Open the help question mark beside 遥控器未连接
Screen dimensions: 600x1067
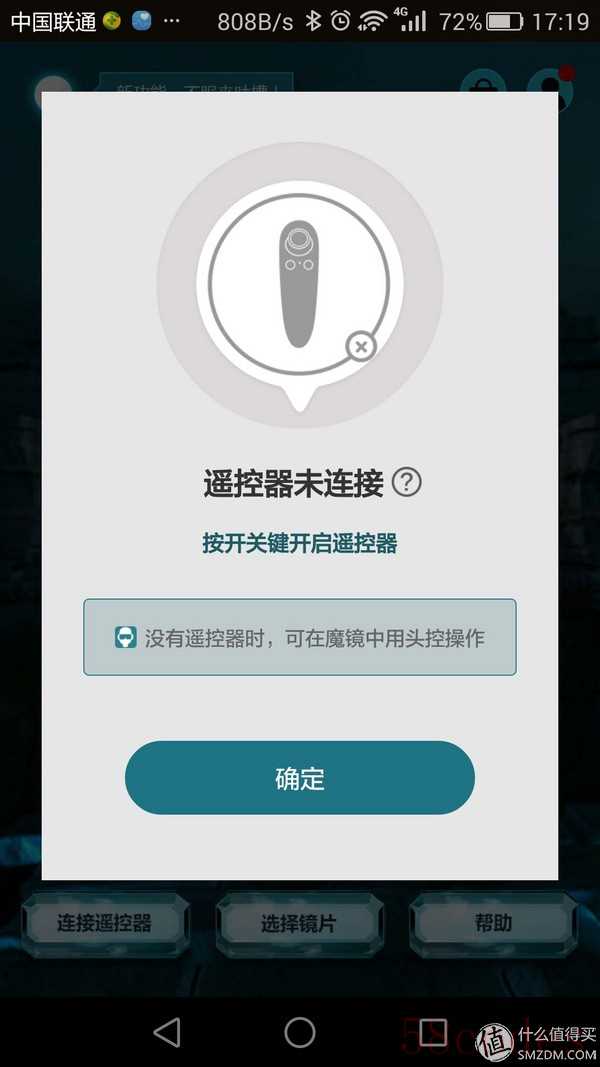pos(407,483)
